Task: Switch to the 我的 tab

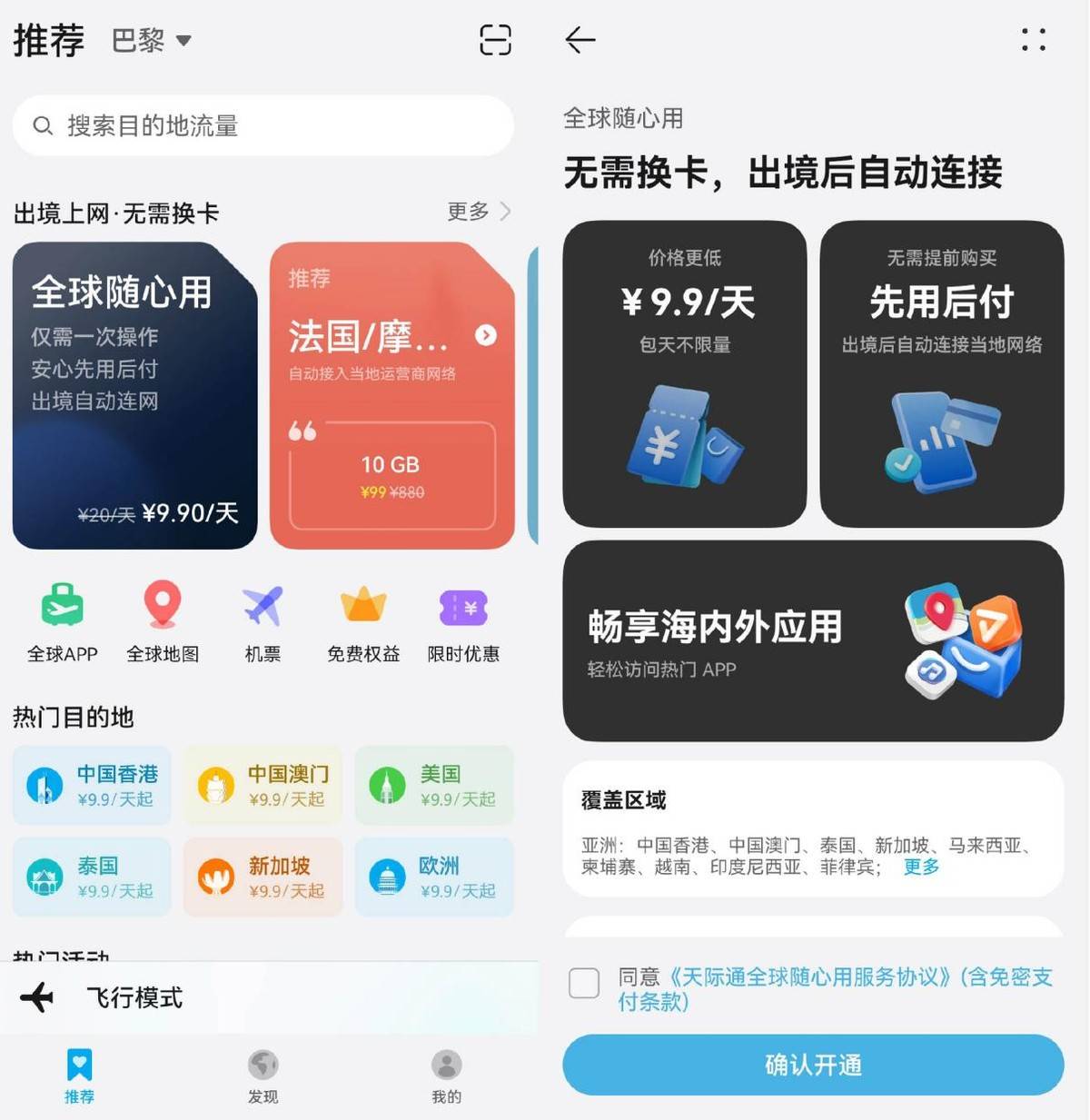Action: click(446, 1076)
